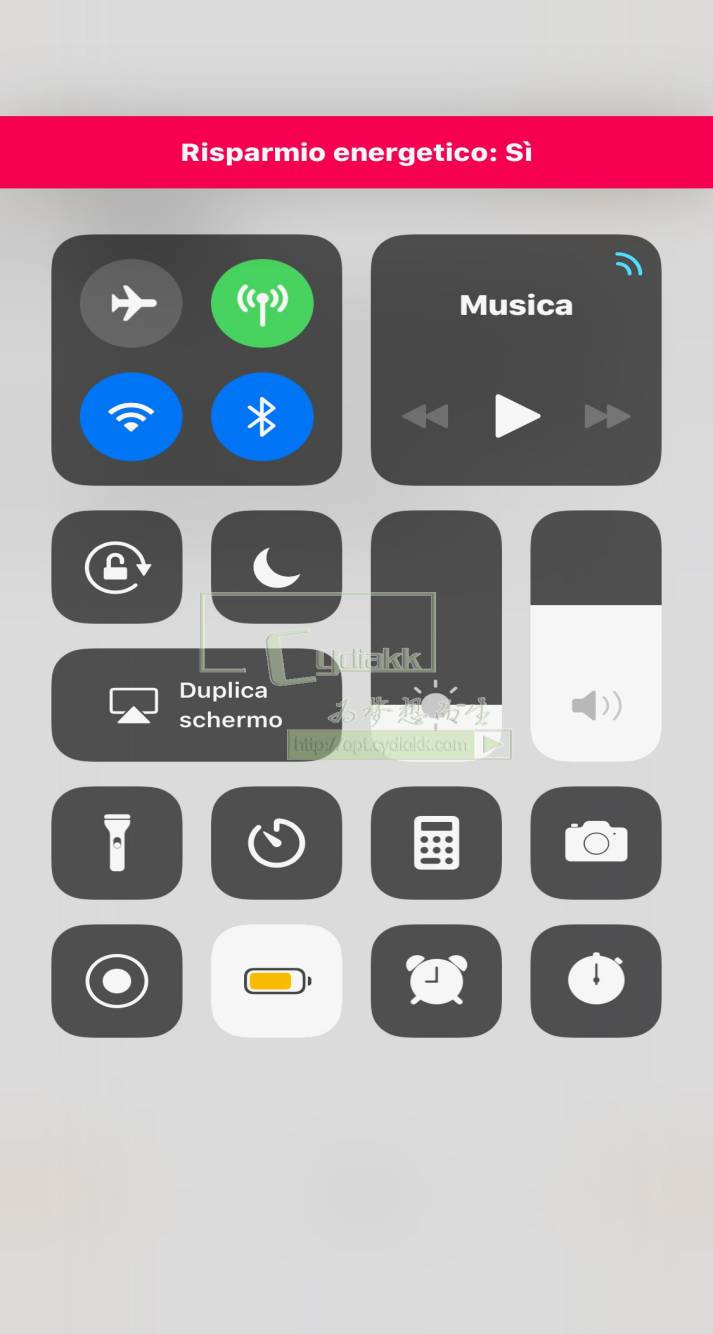Open the camera
Viewport: 713px width, 1334px height.
click(596, 843)
